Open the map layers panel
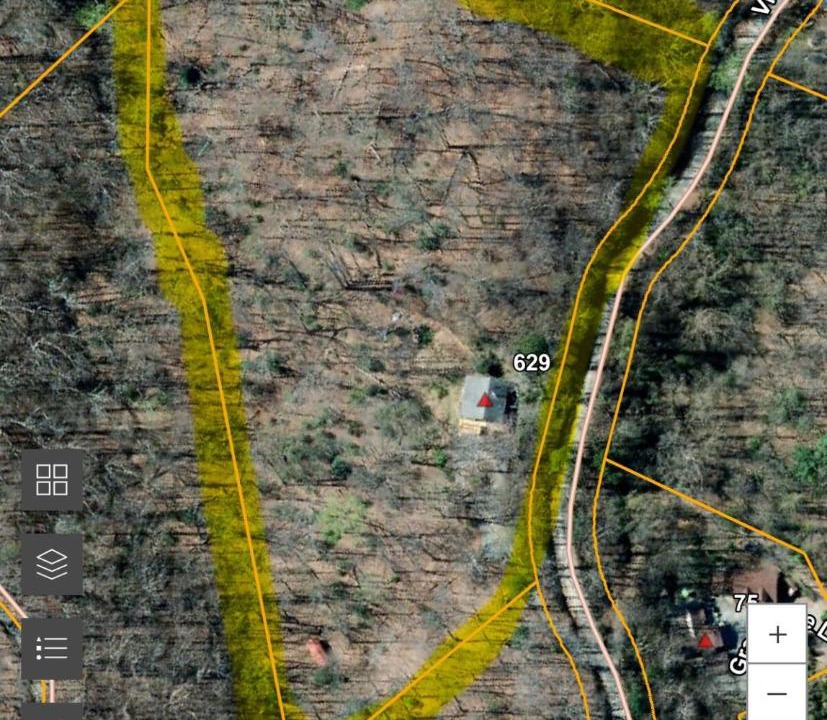827x720 pixels. 52,565
